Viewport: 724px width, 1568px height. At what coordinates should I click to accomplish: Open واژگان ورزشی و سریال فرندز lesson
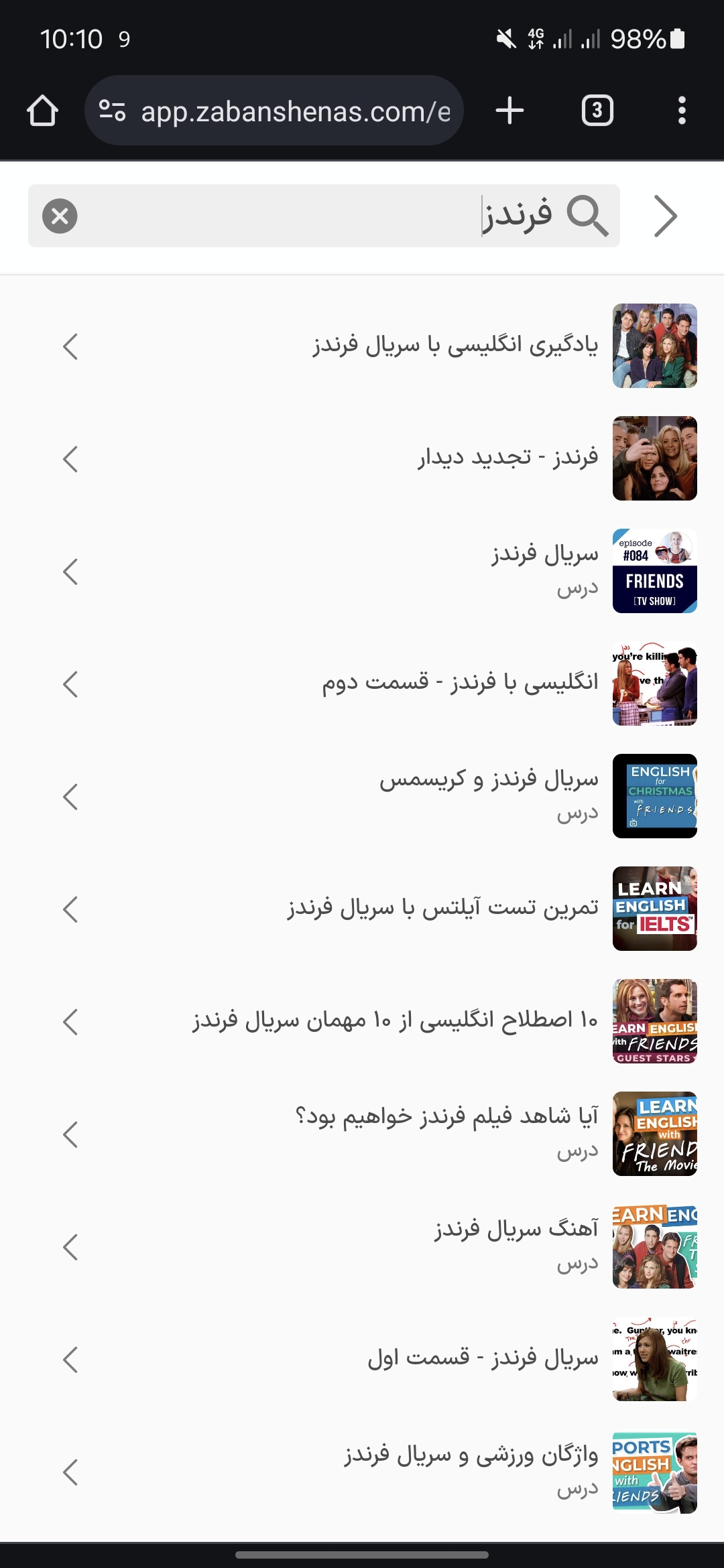coord(362,1472)
